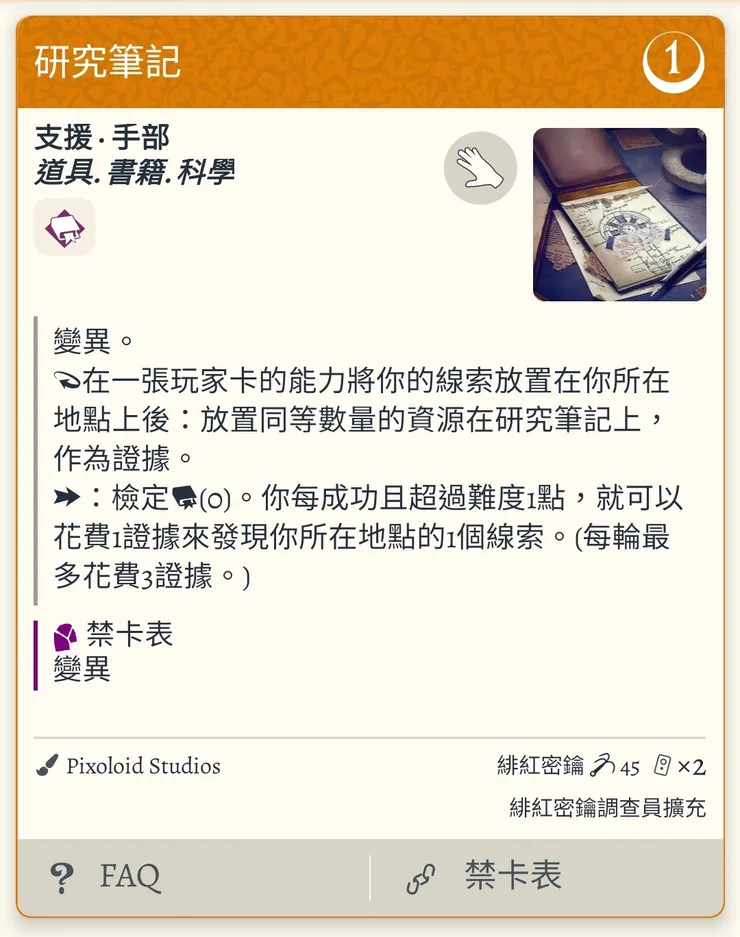Click the card art thumbnail
The width and height of the screenshot is (740, 937).
tap(620, 212)
